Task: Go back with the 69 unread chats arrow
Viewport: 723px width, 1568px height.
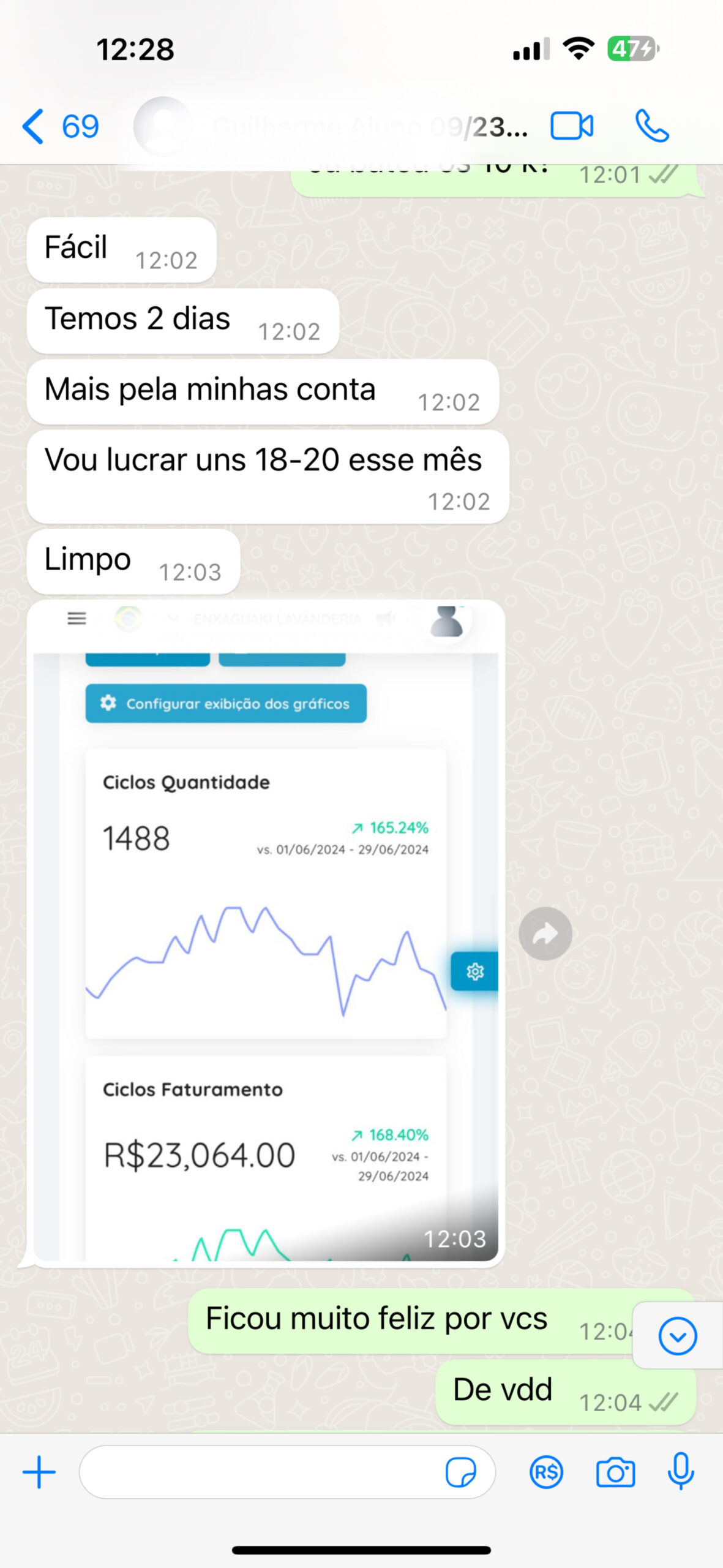Action: 59,126
